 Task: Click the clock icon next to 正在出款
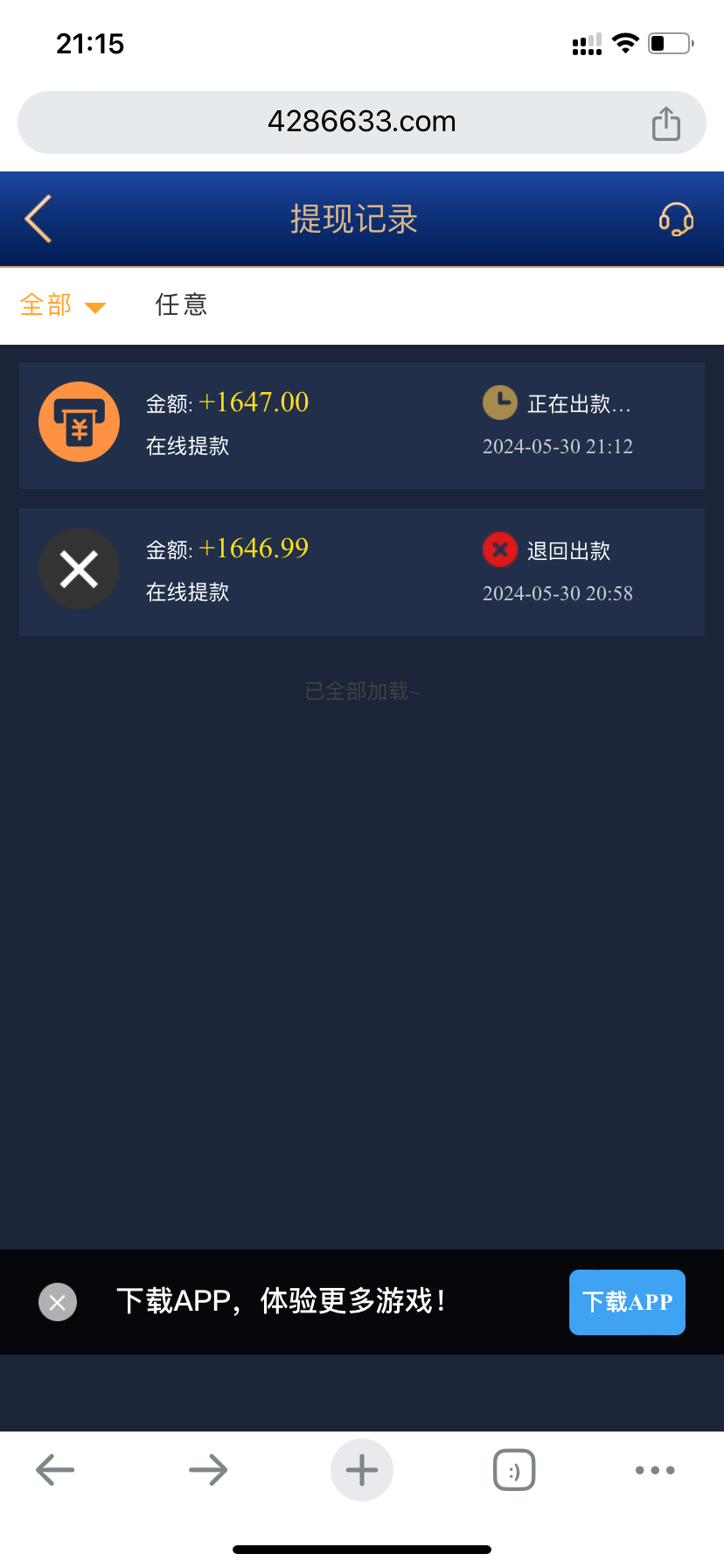click(499, 402)
